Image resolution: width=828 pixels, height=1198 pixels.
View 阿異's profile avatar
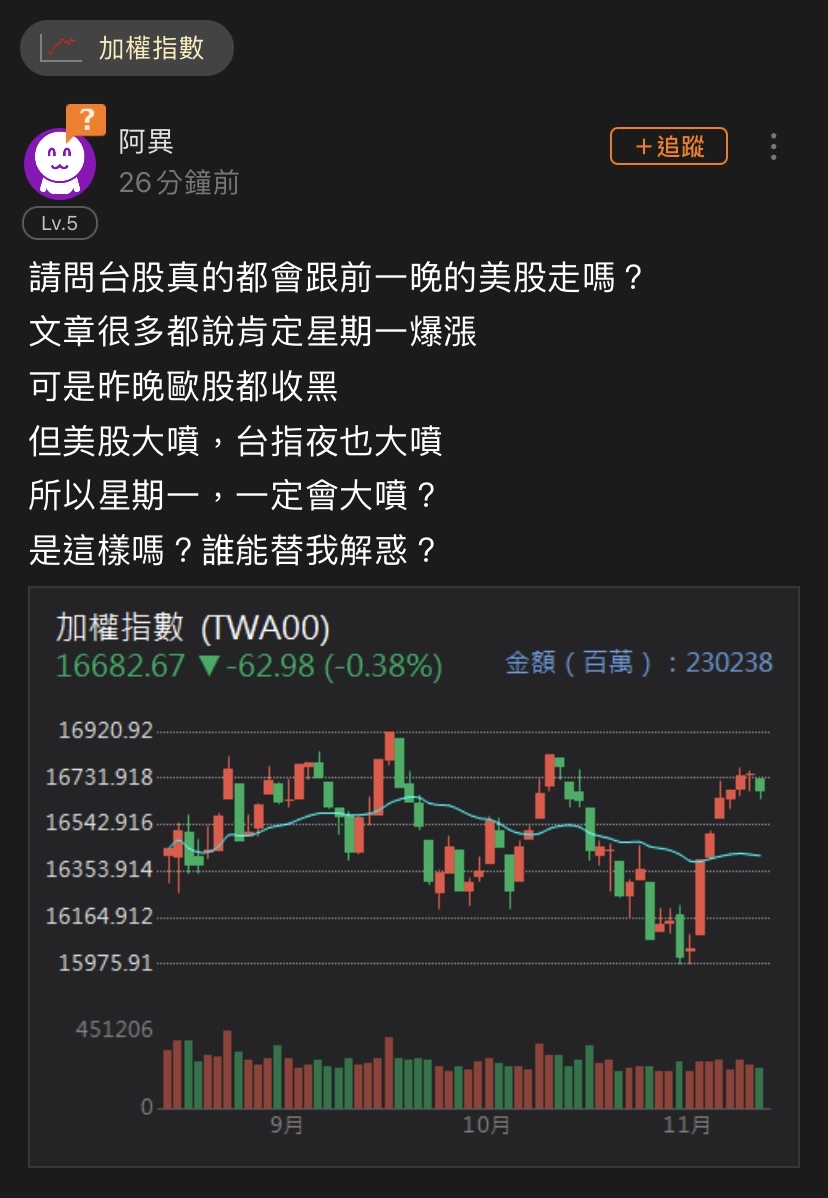pos(59,163)
